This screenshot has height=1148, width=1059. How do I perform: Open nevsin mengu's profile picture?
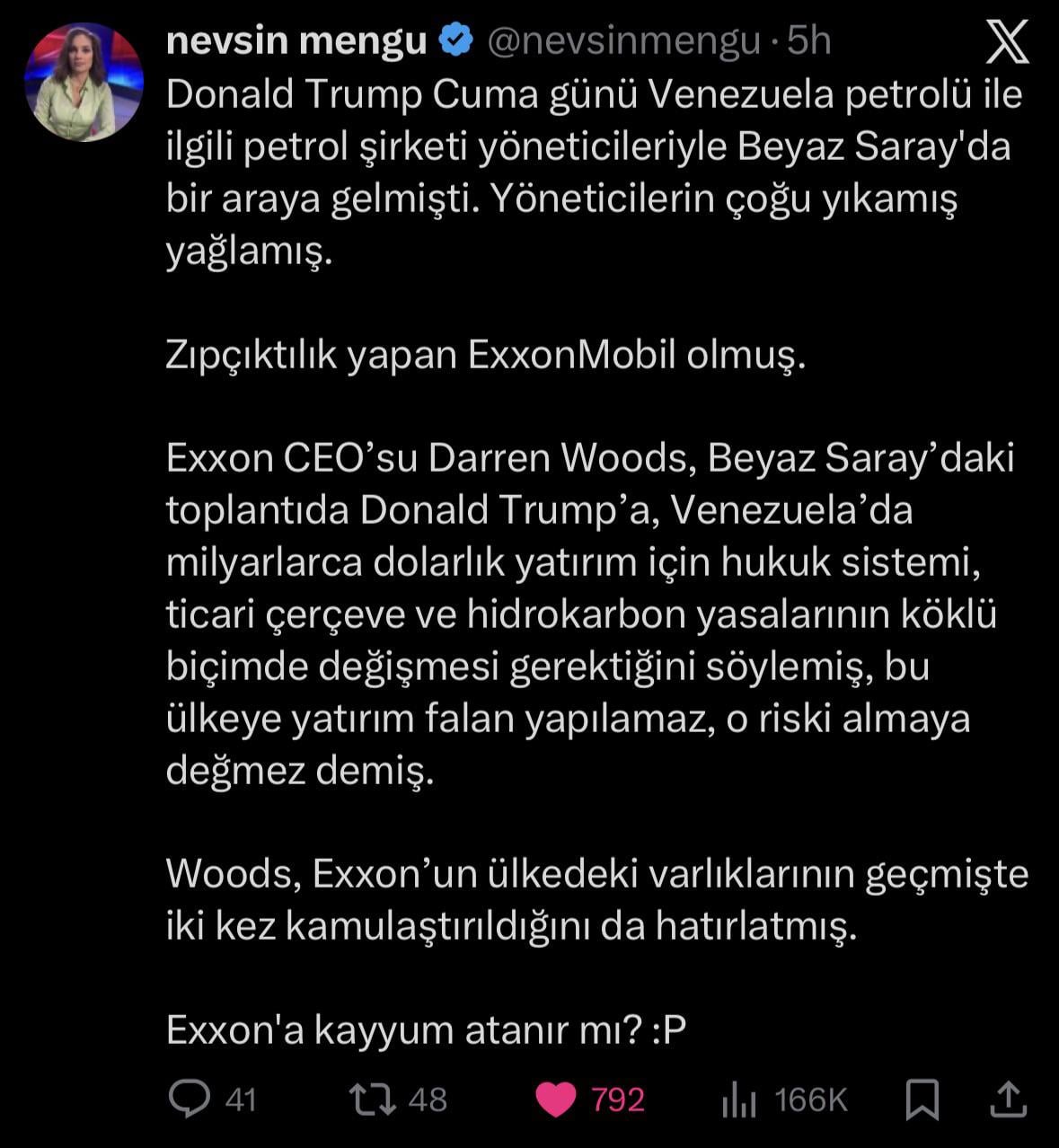(84, 82)
